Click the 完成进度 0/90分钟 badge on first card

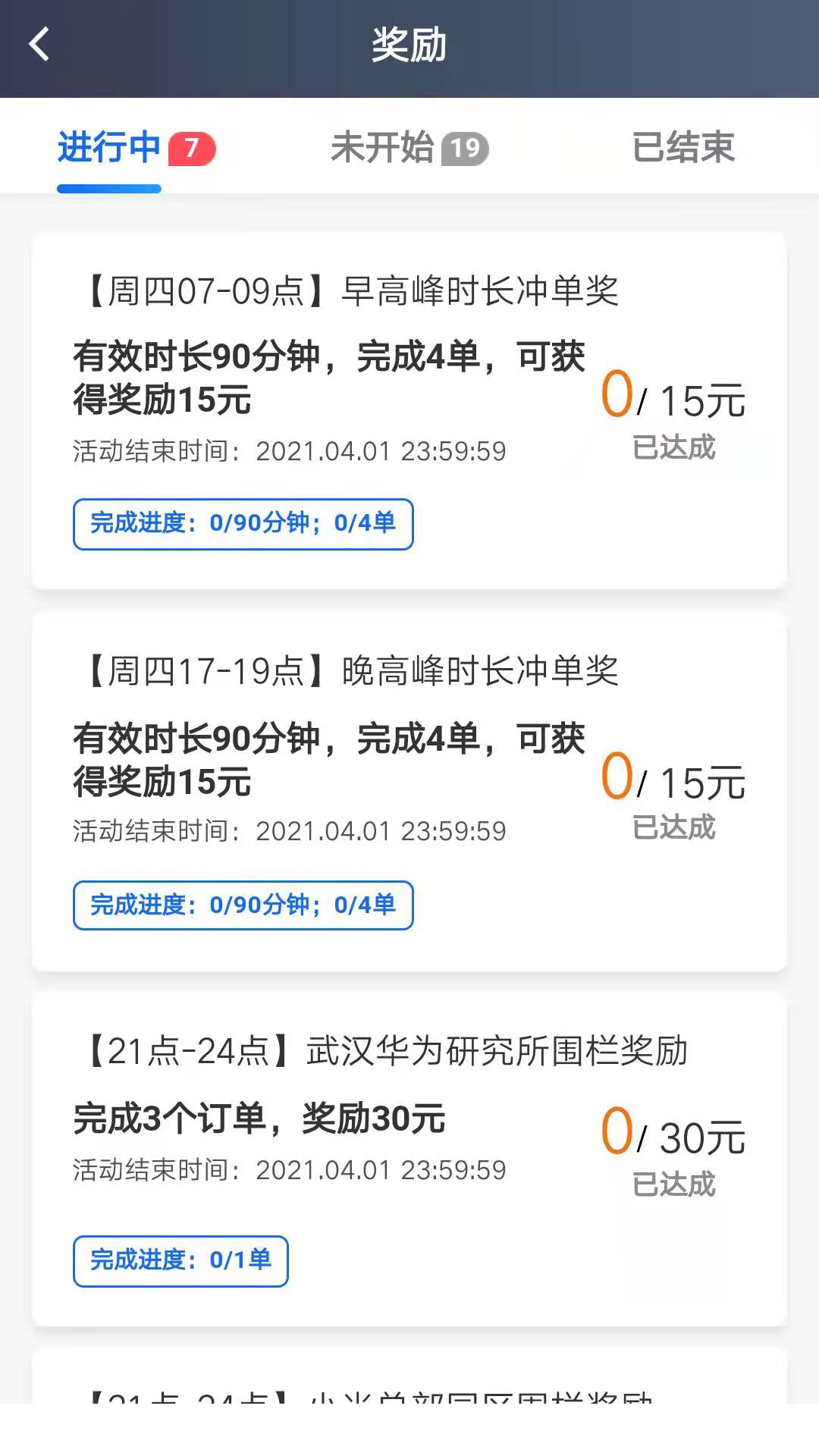pyautogui.click(x=243, y=524)
